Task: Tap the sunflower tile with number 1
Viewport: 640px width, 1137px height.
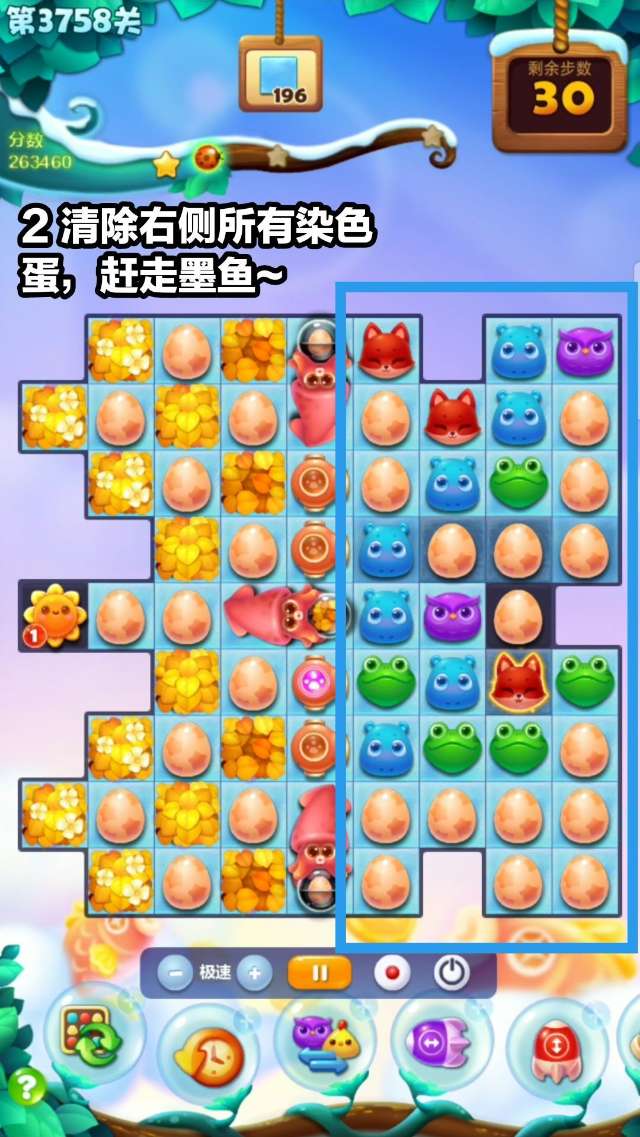Action: 51,615
